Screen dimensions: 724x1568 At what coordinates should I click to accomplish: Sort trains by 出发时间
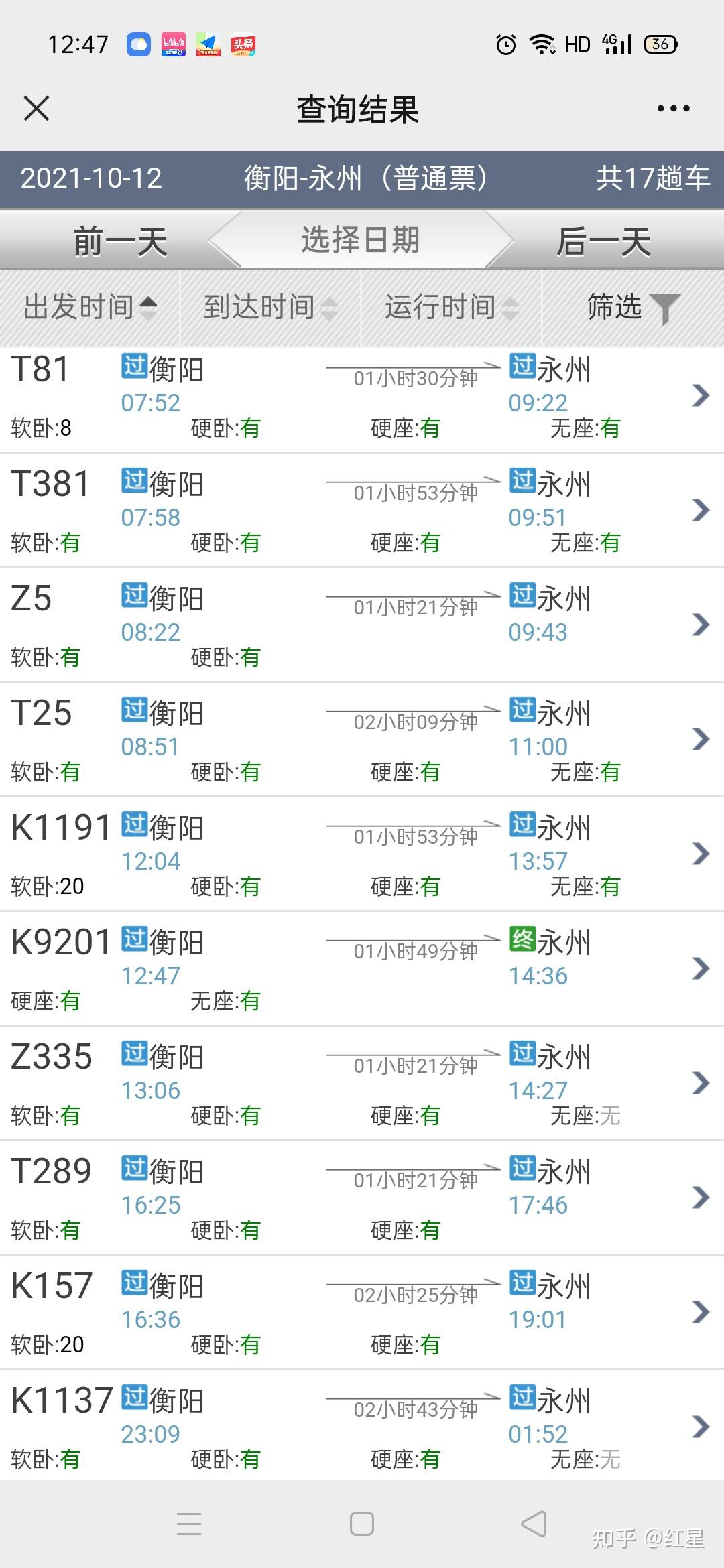pyautogui.click(x=90, y=308)
